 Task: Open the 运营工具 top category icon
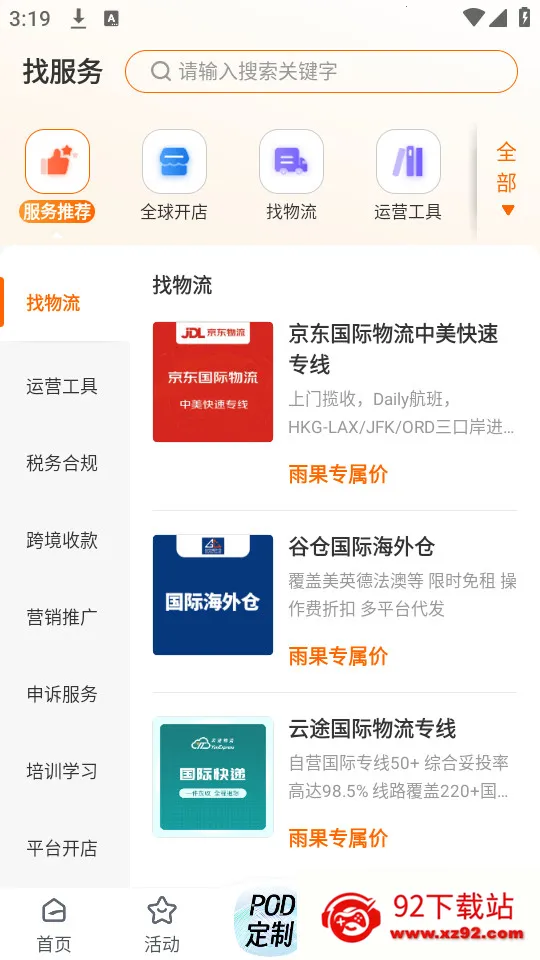(408, 176)
